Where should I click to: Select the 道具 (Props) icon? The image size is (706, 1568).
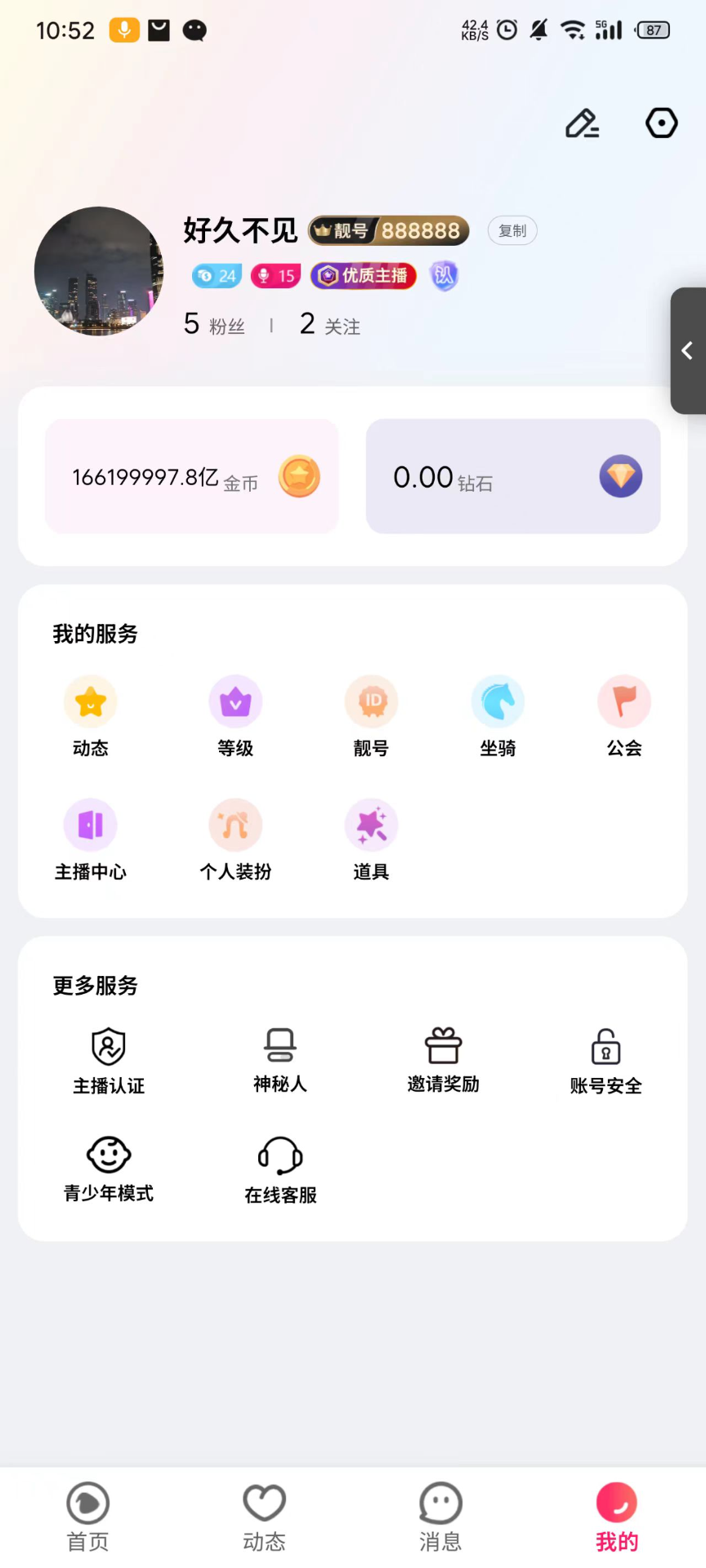pyautogui.click(x=371, y=840)
